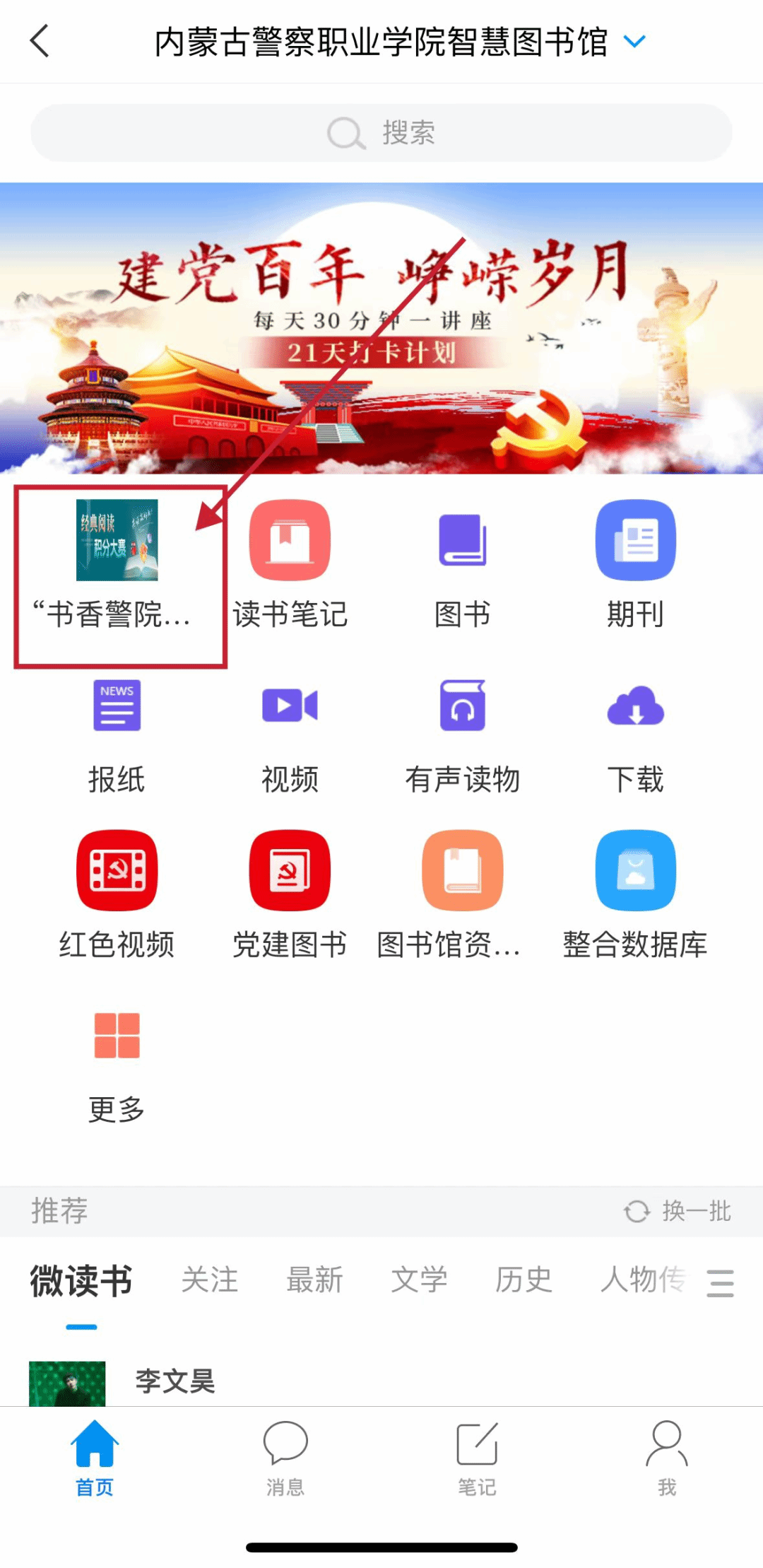The image size is (763, 1568).
Task: Expand the library name dropdown
Action: click(x=634, y=42)
